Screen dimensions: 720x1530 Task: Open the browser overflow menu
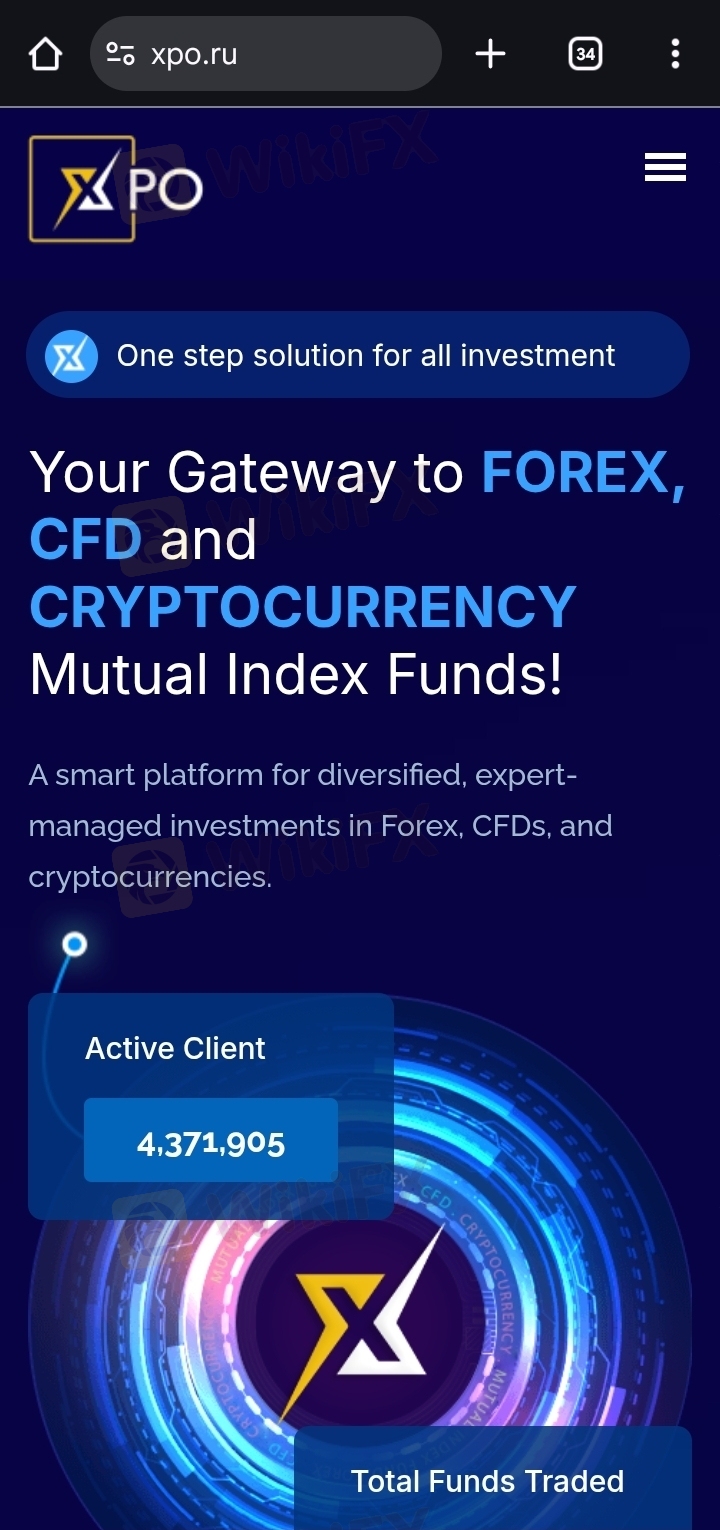point(676,54)
